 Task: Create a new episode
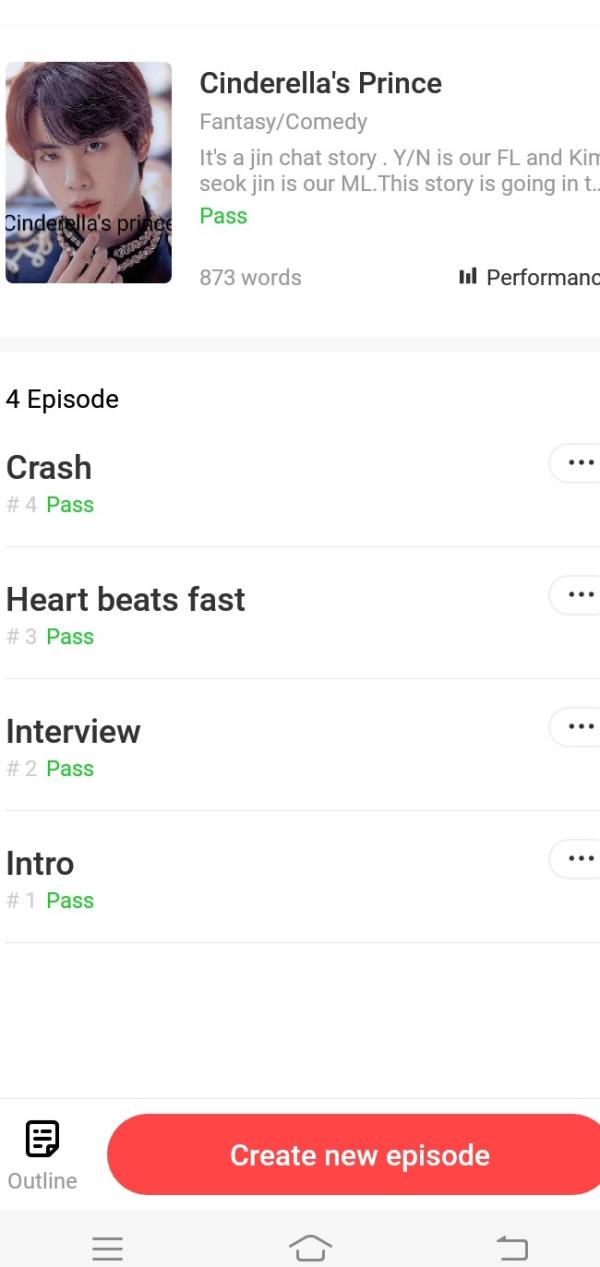click(x=358, y=1155)
